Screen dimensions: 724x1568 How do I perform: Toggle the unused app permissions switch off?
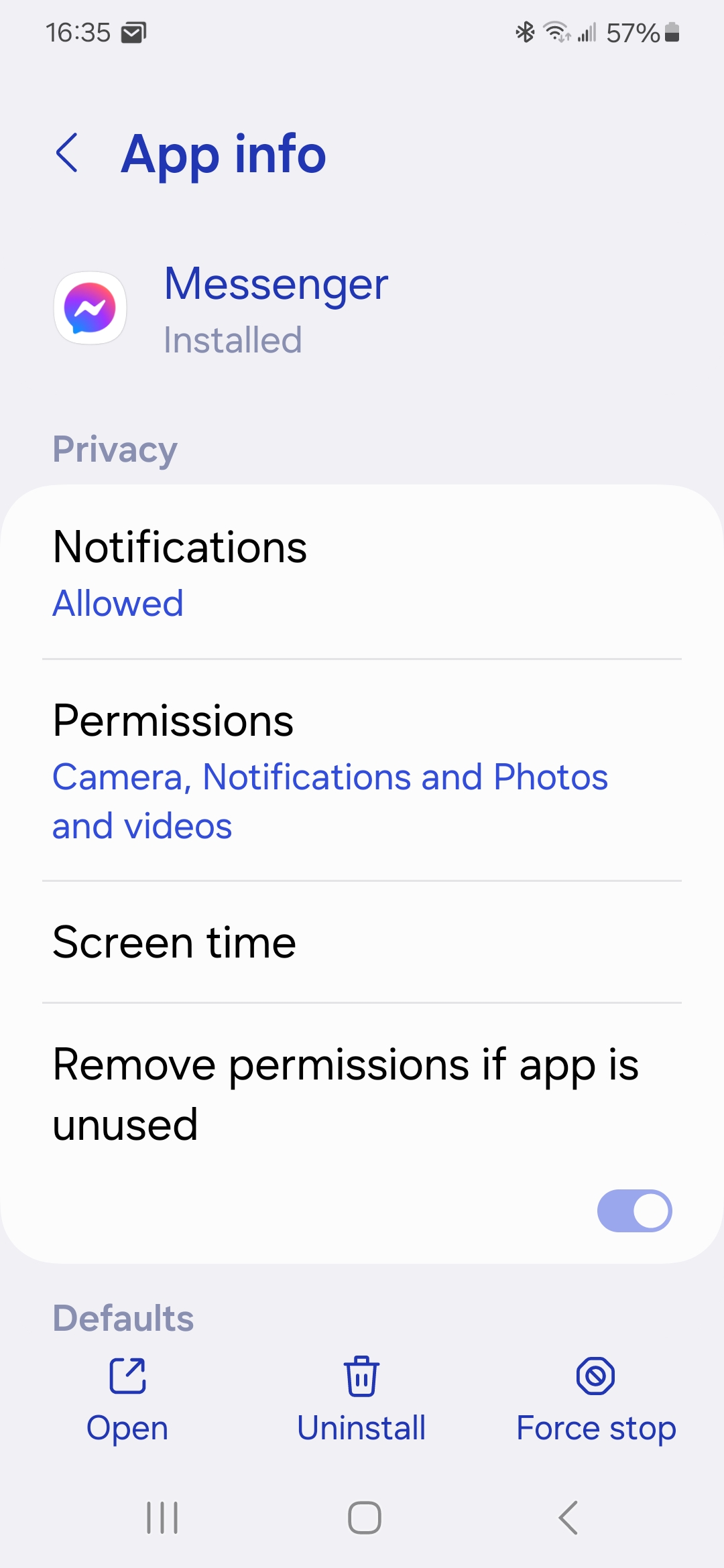pos(634,1210)
